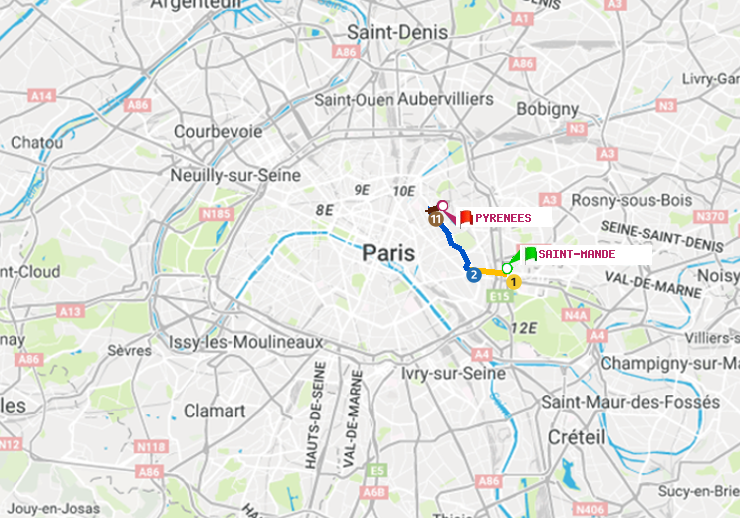Select the PYRENEES destination flag marker
740x518 pixels.
click(x=466, y=217)
